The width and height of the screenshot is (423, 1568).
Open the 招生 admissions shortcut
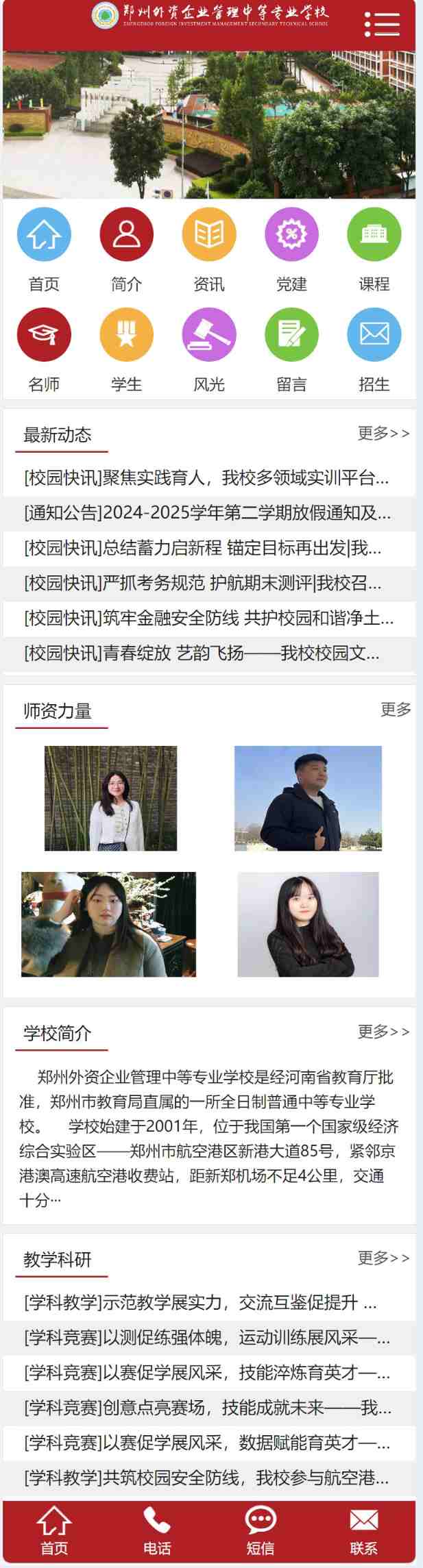click(374, 335)
